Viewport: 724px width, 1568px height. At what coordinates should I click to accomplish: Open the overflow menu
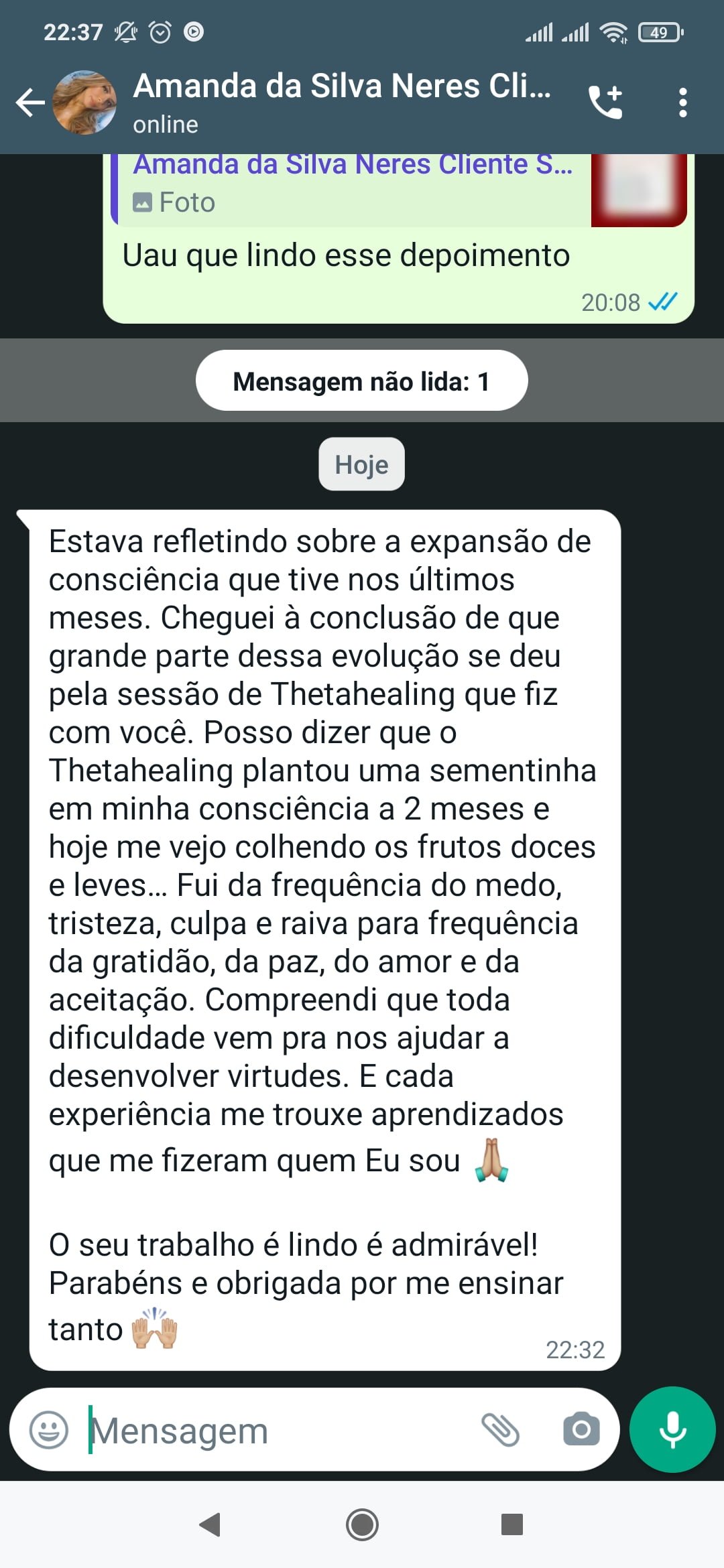pos(682,103)
